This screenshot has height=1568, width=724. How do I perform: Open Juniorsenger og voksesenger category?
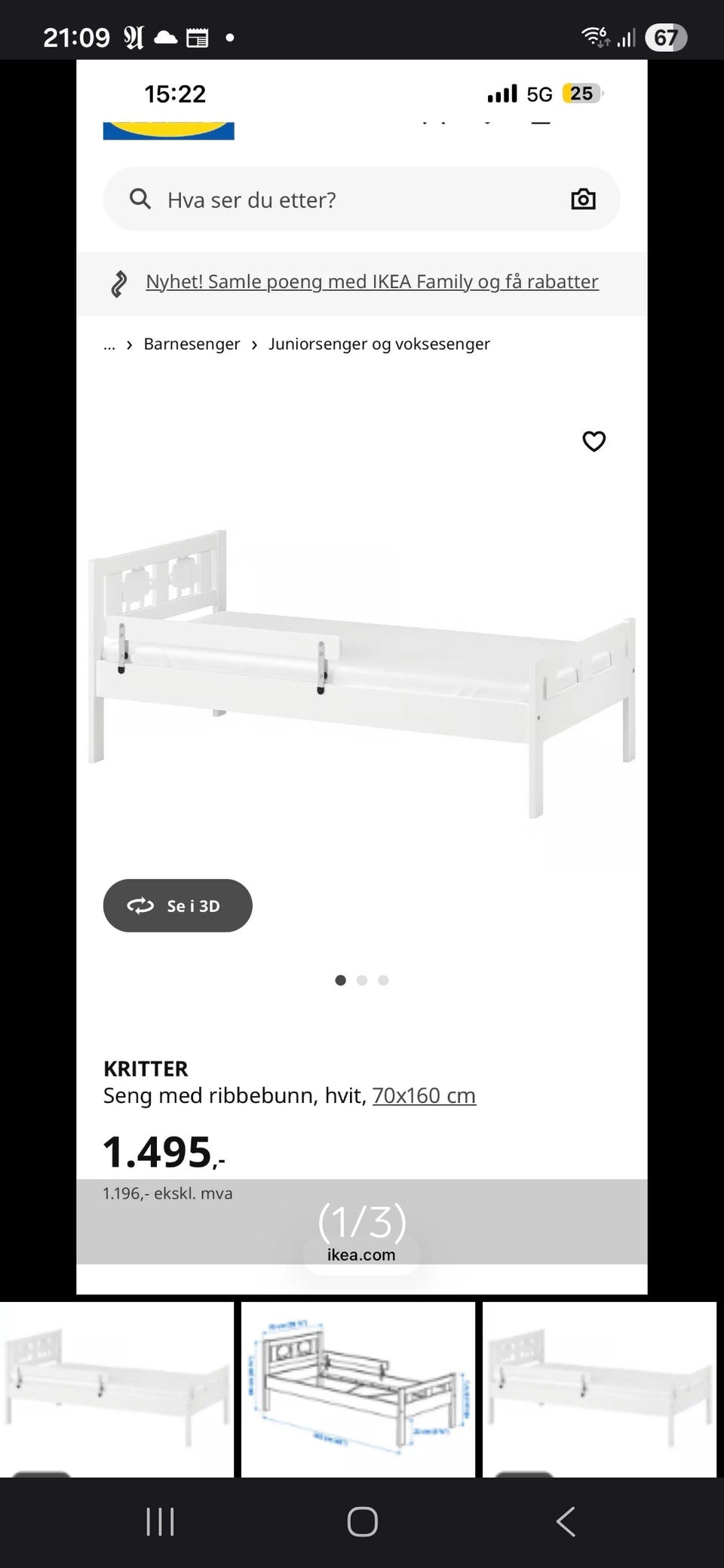(x=379, y=344)
